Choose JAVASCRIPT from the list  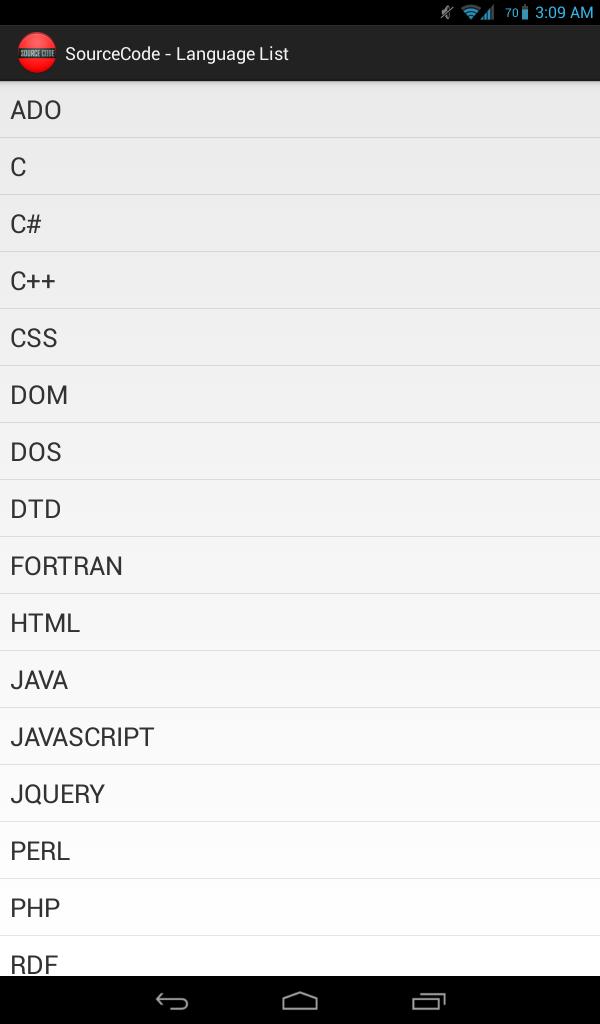click(300, 737)
